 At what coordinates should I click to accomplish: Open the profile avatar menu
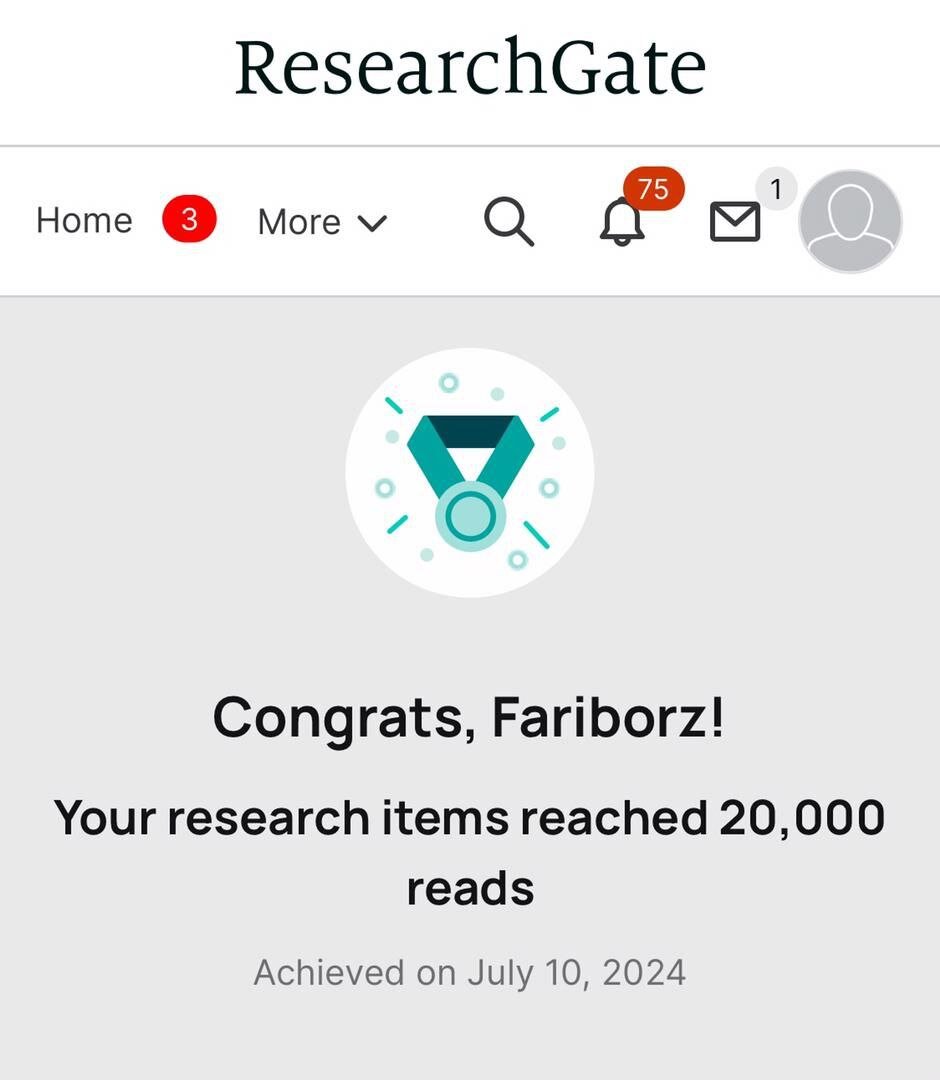pos(850,221)
